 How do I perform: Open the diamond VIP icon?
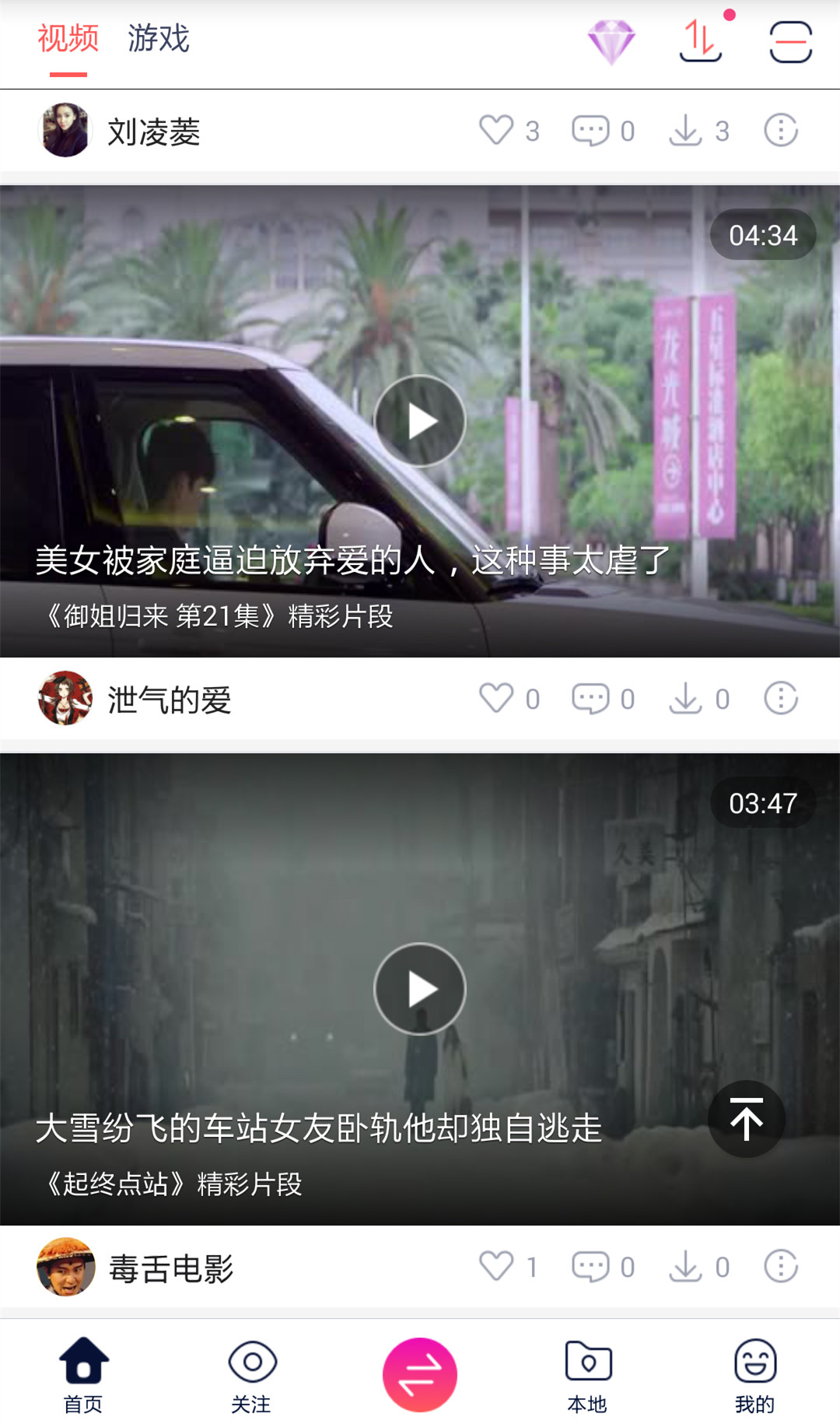(611, 42)
